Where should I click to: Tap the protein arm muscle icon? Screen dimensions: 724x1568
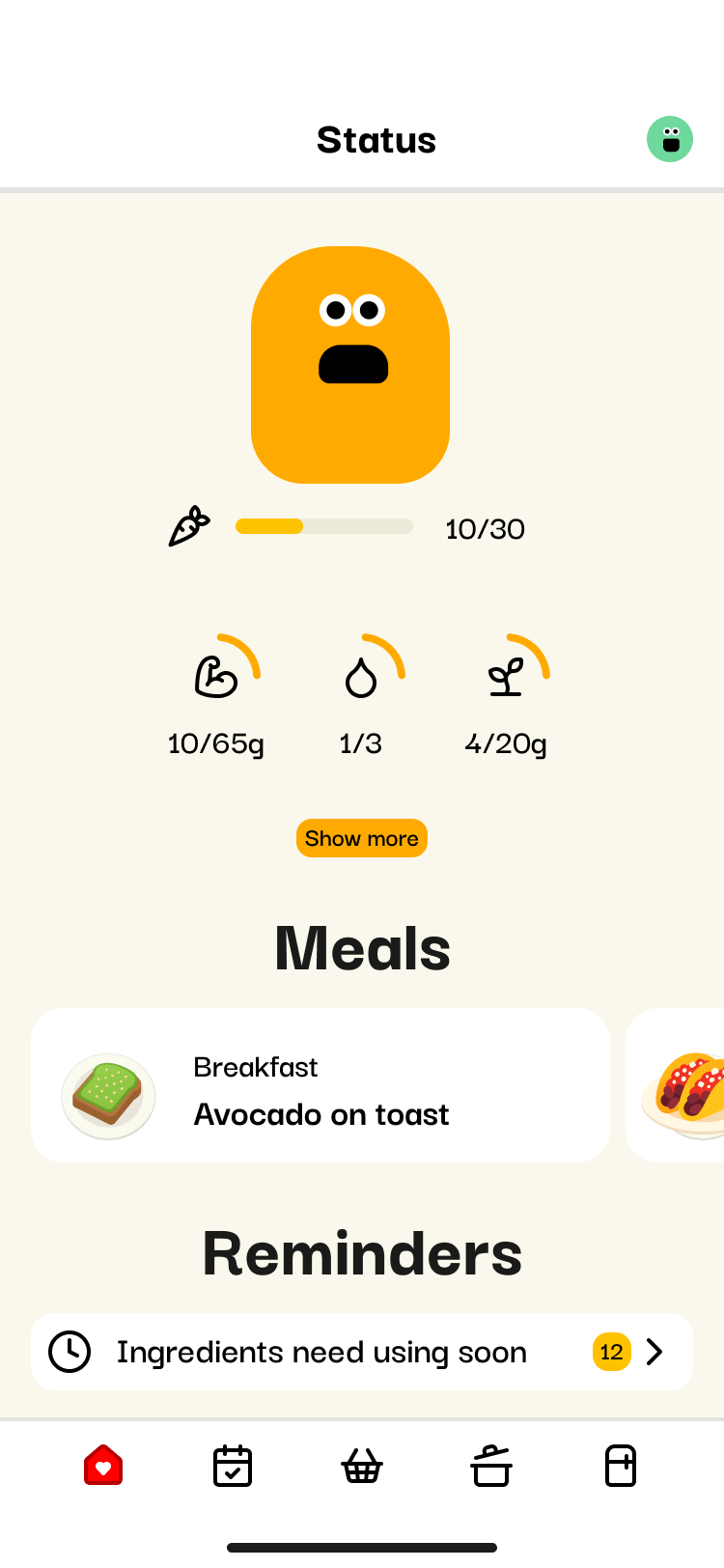pos(216,676)
